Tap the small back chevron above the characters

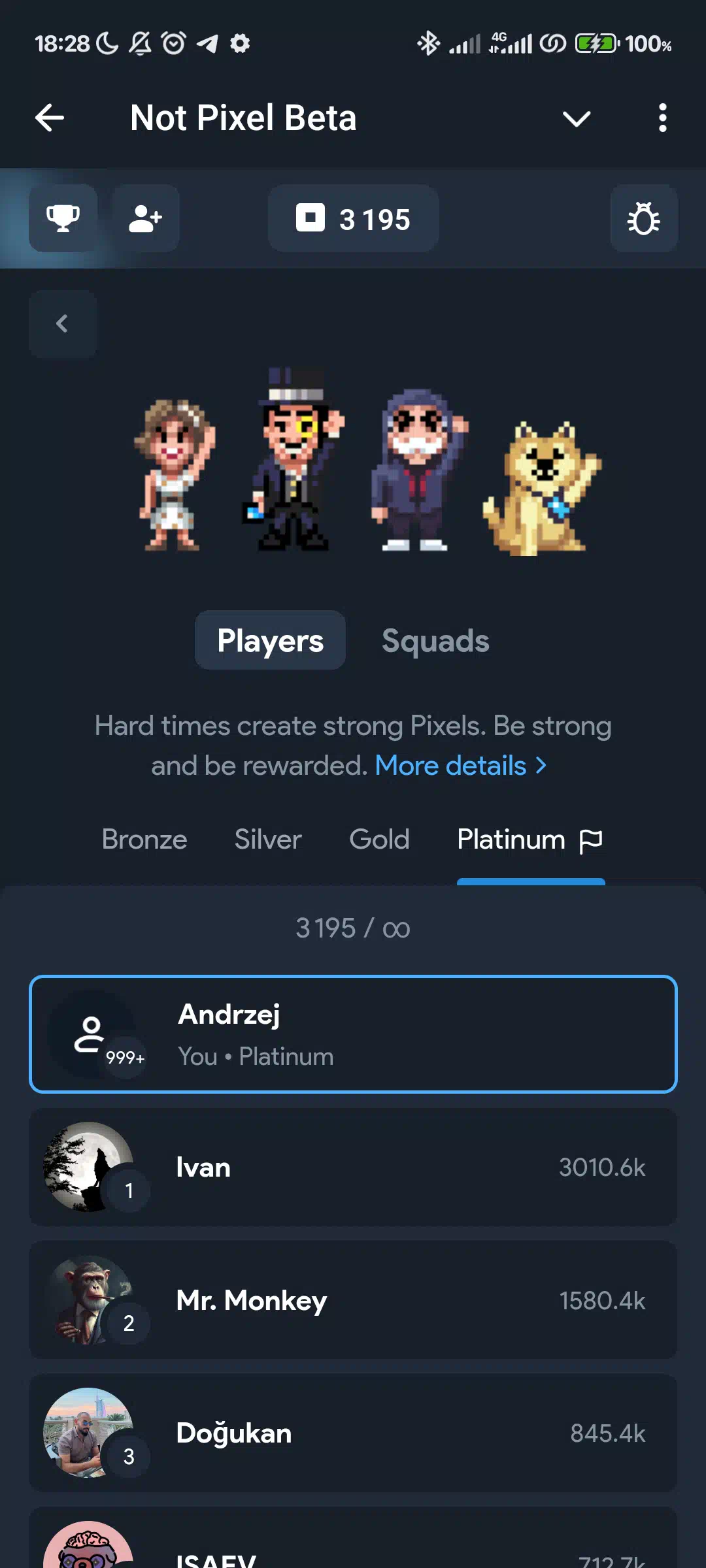point(63,324)
